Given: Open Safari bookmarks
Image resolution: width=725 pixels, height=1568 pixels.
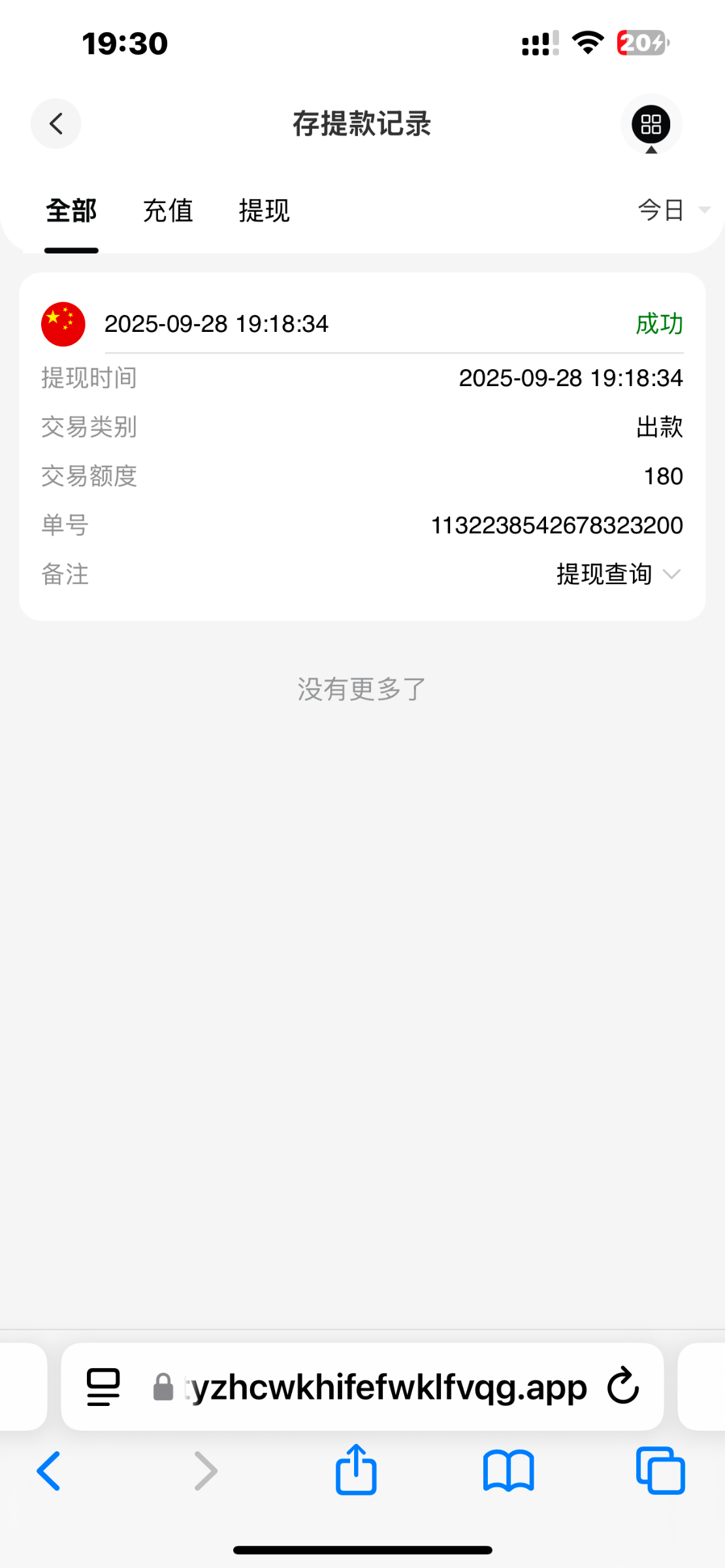Looking at the screenshot, I should pyautogui.click(x=508, y=1471).
